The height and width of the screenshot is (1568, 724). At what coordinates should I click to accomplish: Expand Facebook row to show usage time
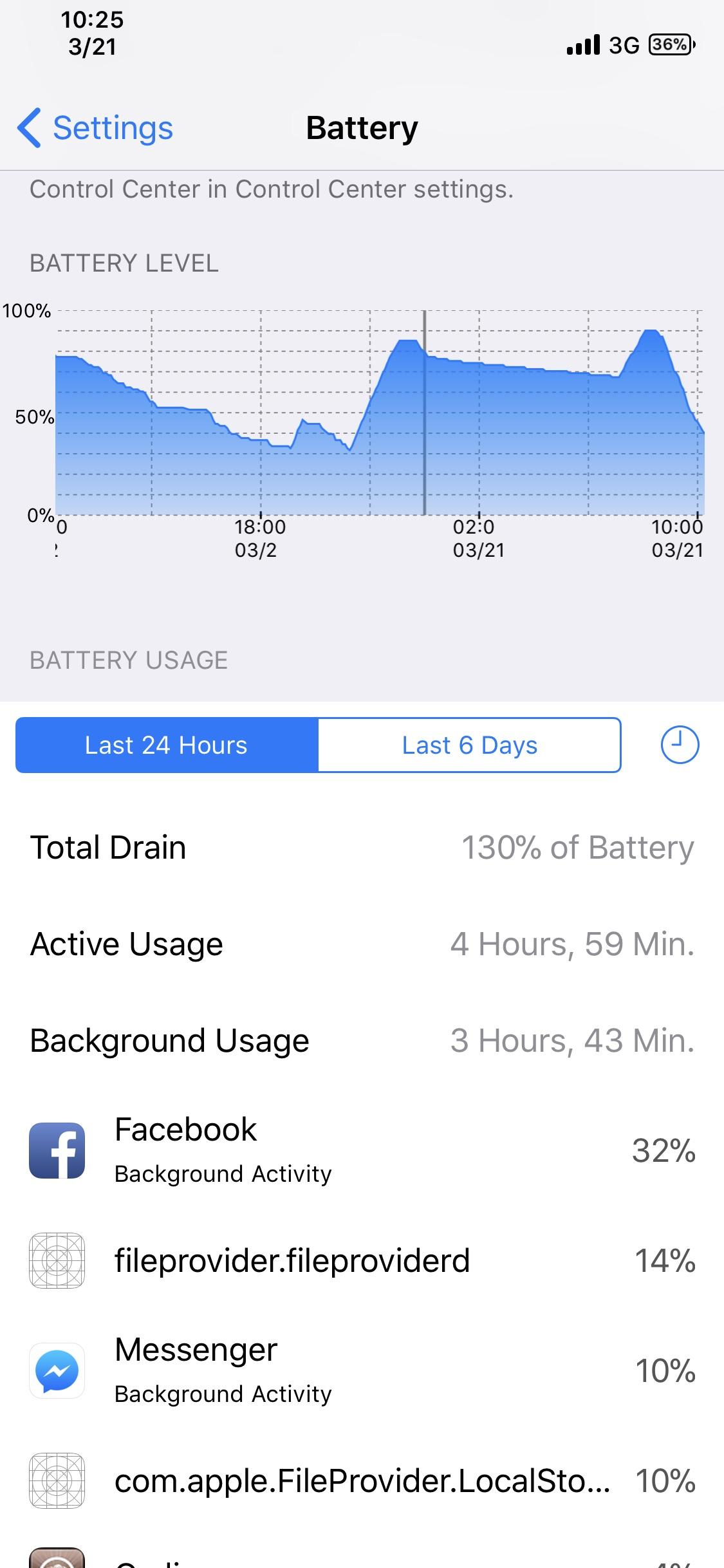pos(360,1151)
